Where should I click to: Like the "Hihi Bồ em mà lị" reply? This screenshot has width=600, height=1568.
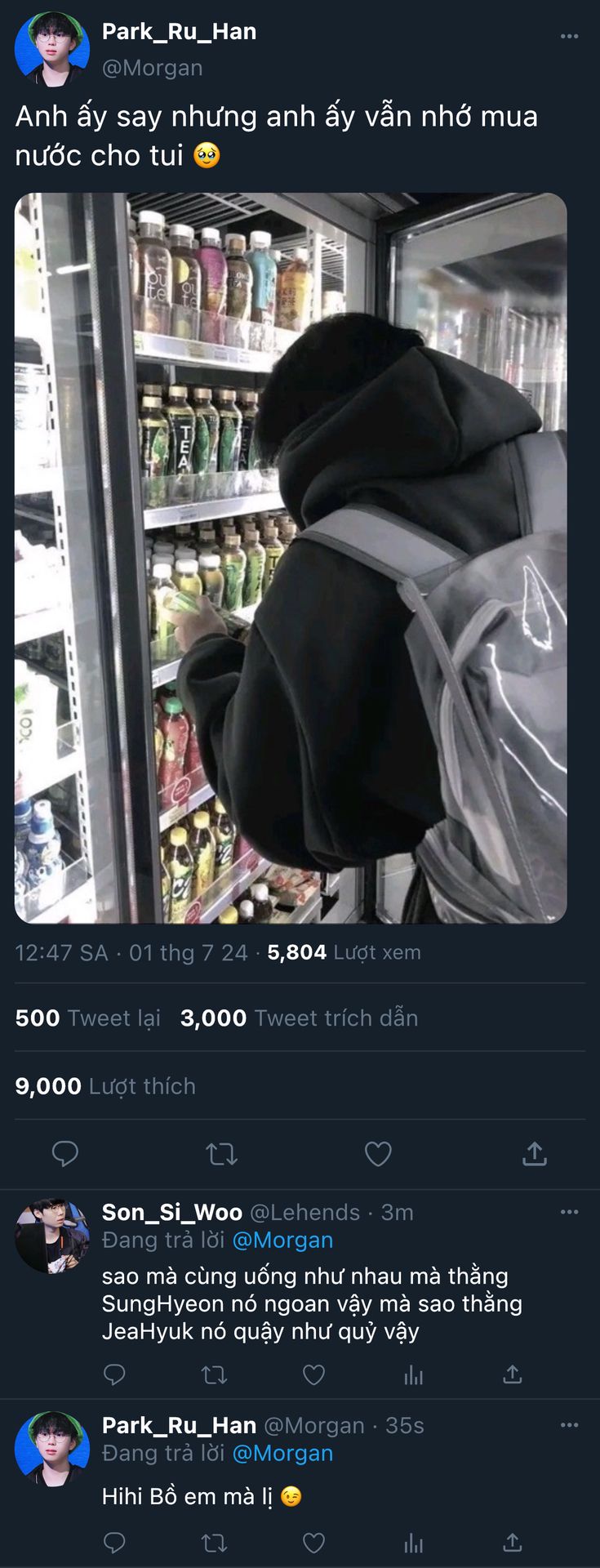click(314, 1542)
